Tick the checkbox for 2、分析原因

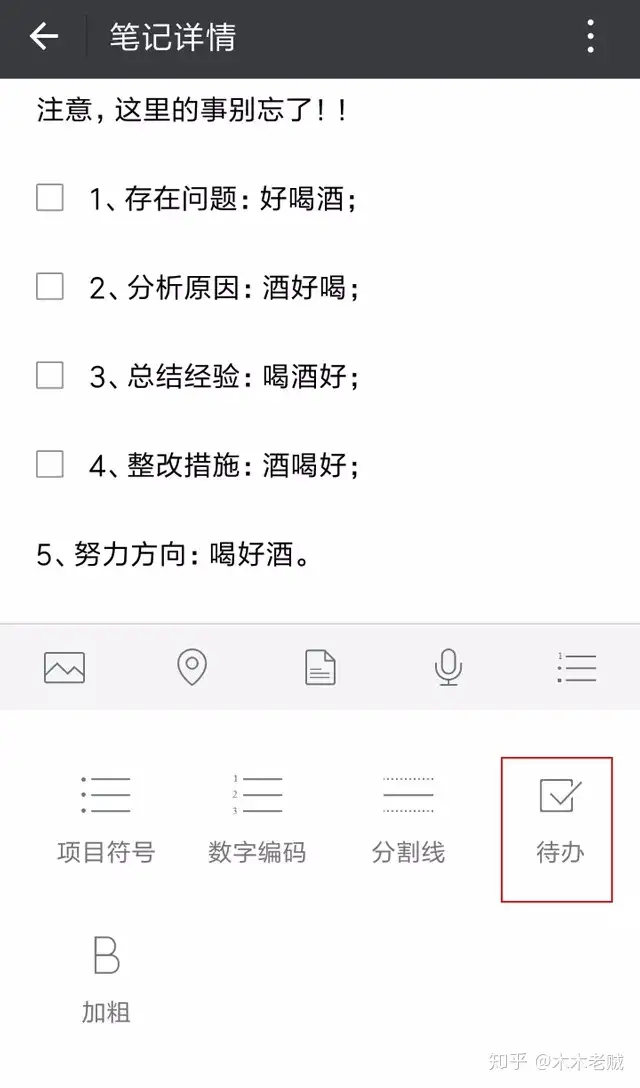point(50,287)
